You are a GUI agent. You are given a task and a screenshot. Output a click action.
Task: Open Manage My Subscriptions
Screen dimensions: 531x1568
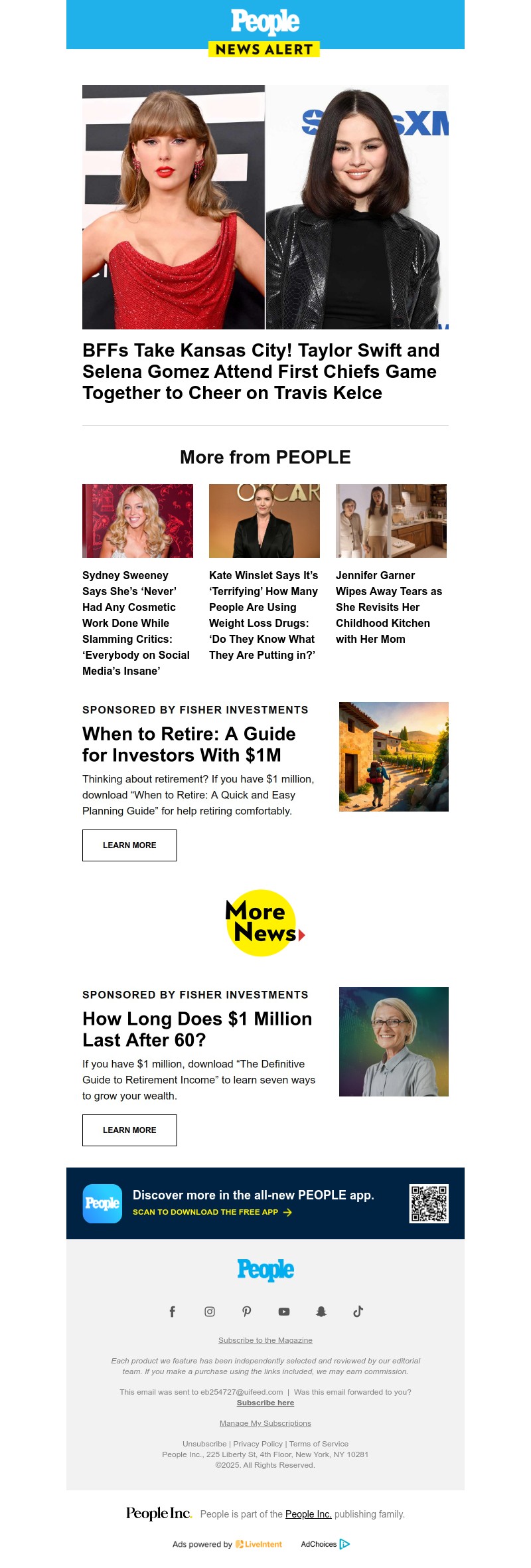coord(265,1423)
